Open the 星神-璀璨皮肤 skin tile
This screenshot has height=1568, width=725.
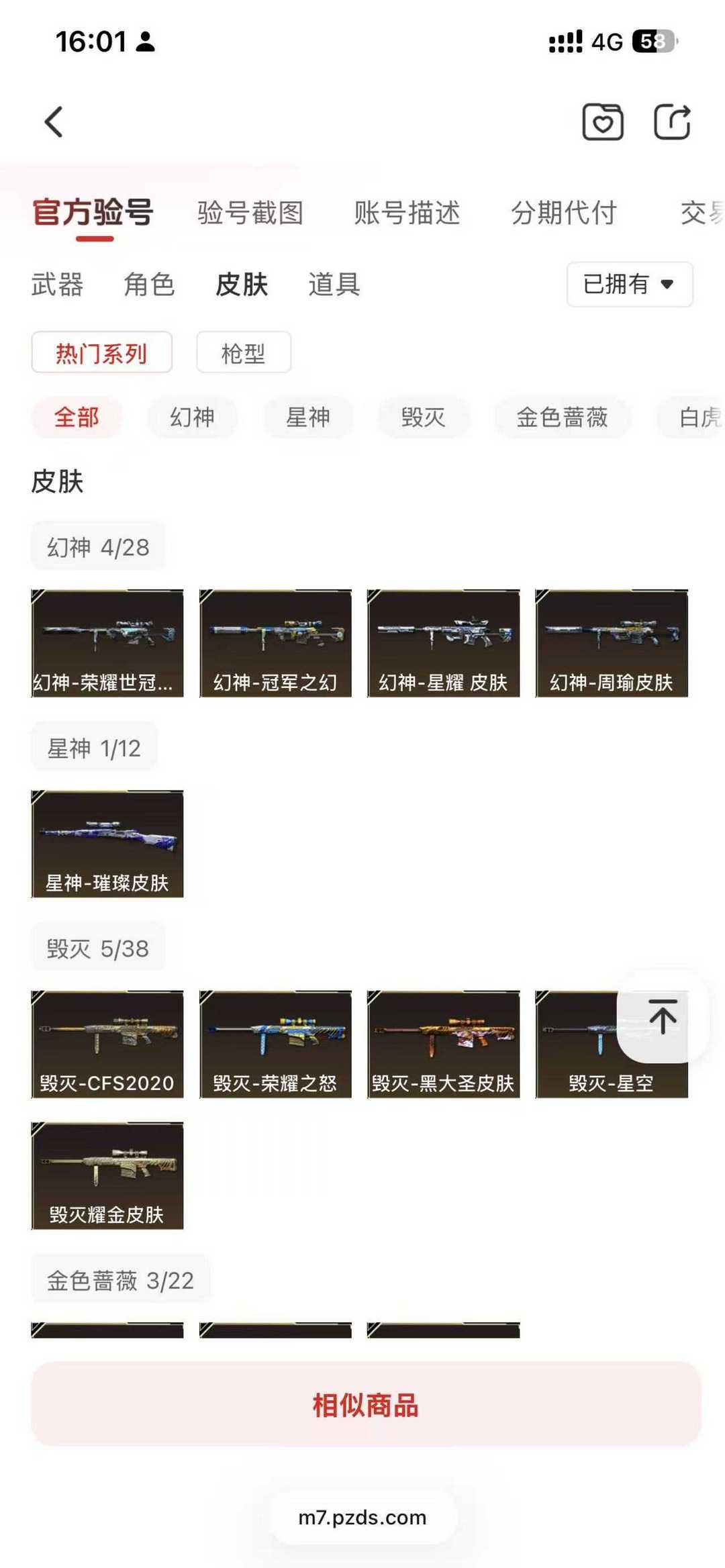pyautogui.click(x=107, y=844)
